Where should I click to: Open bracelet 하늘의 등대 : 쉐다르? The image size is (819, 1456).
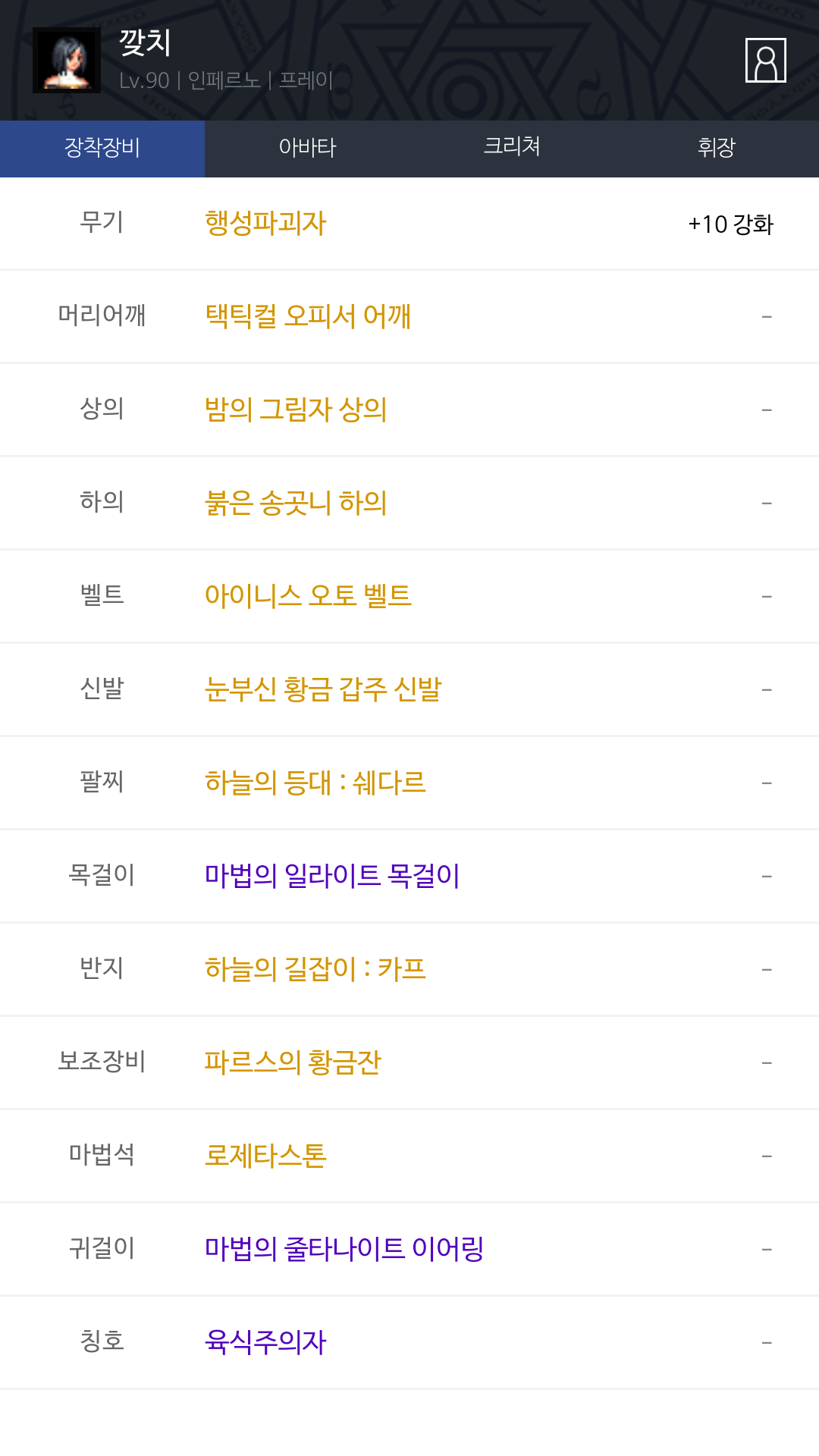[315, 783]
